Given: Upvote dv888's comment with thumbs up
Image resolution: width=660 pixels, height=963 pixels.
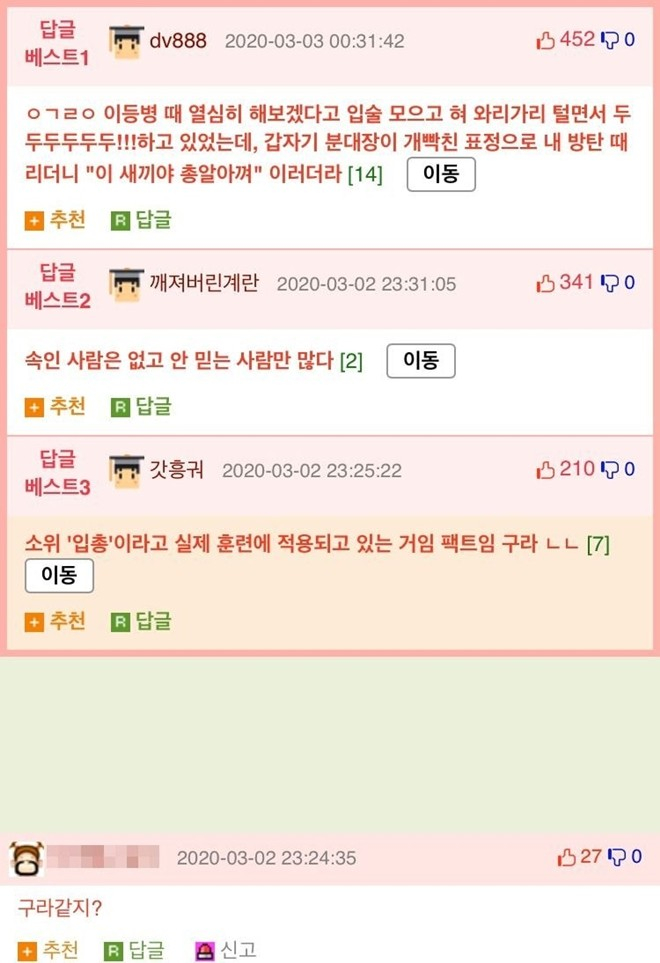Looking at the screenshot, I should click(547, 40).
